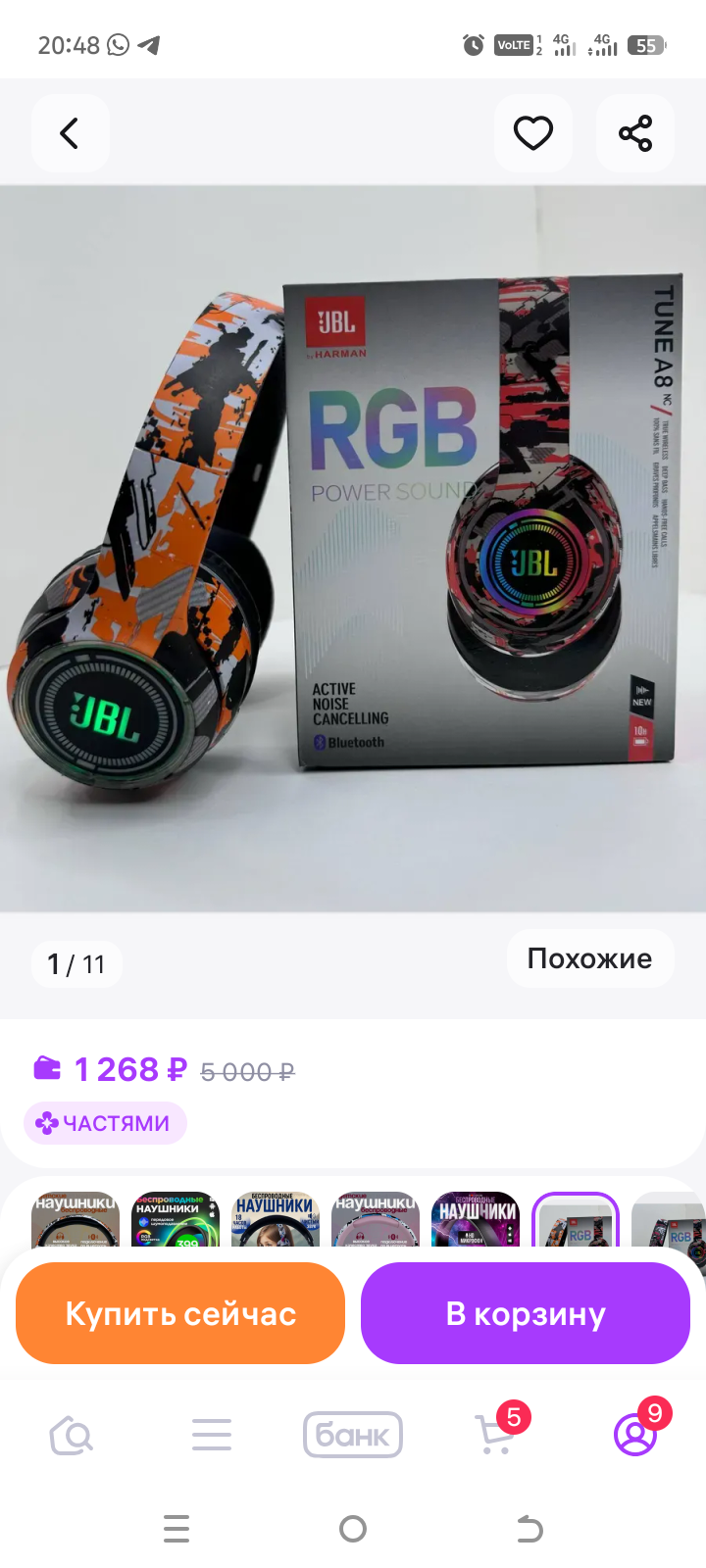This screenshot has width=706, height=1568.
Task: Go back using the top arrow
Action: 70,133
